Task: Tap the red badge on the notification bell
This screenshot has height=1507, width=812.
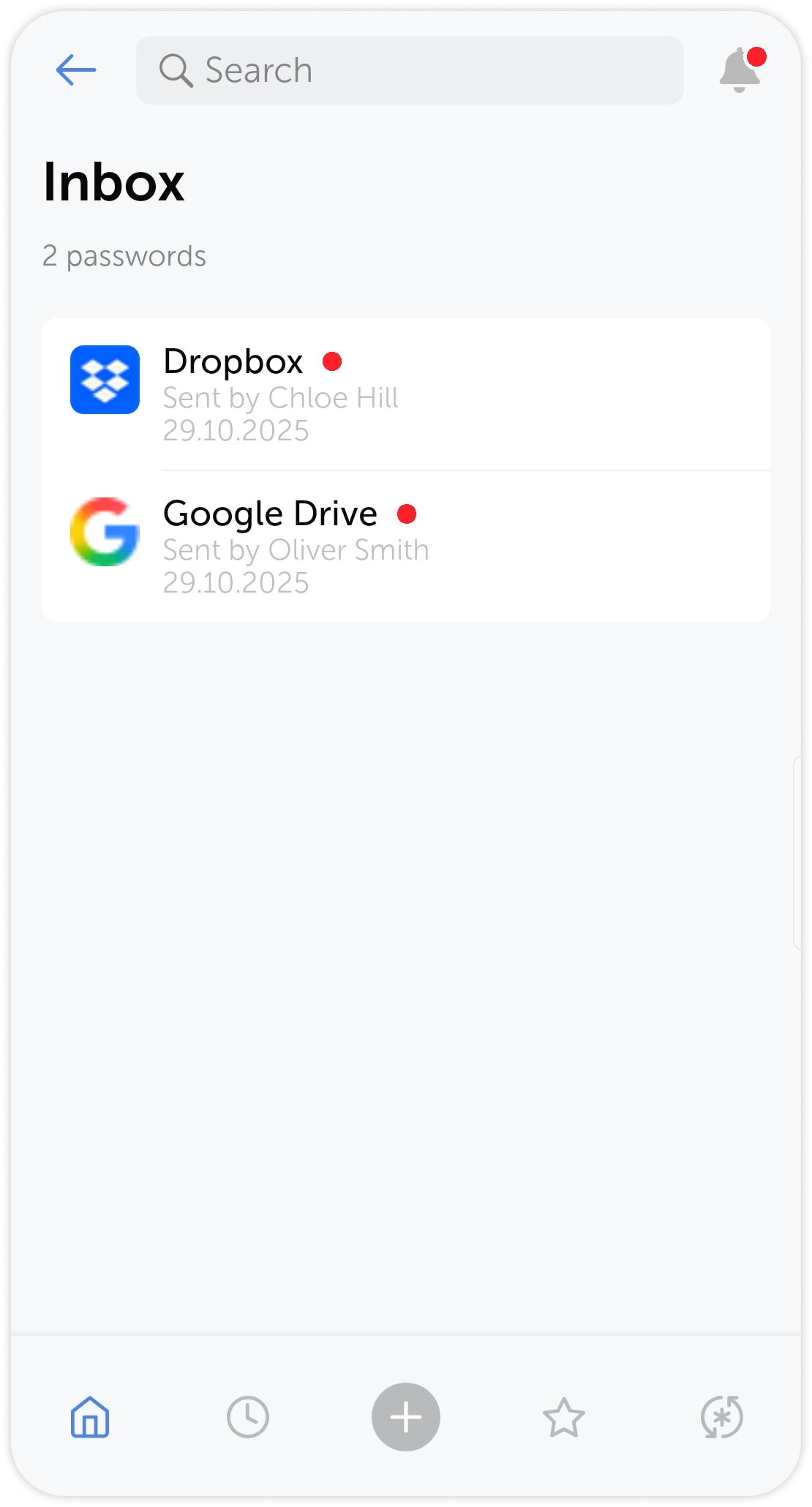Action: tap(759, 56)
